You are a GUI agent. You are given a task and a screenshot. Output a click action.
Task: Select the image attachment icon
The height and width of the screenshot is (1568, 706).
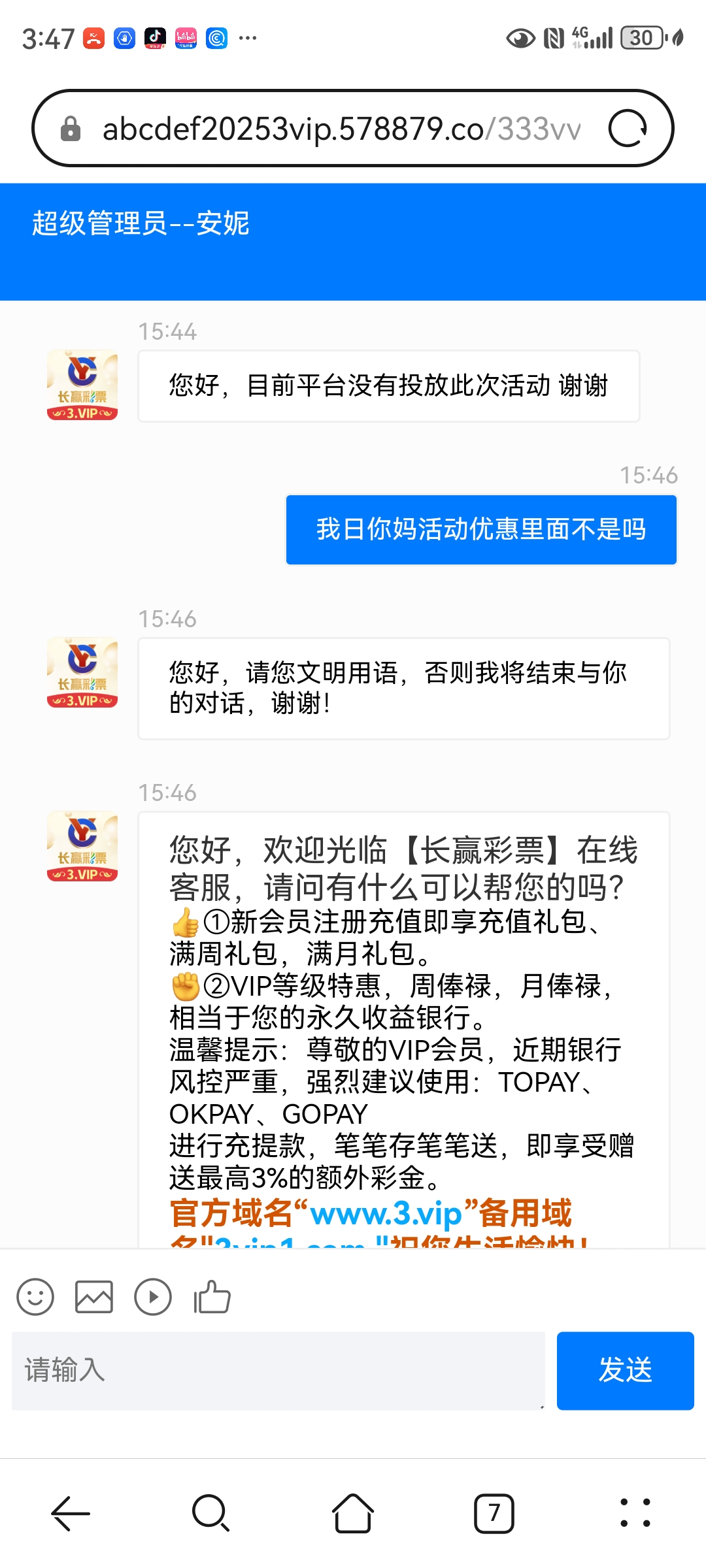(x=95, y=1298)
